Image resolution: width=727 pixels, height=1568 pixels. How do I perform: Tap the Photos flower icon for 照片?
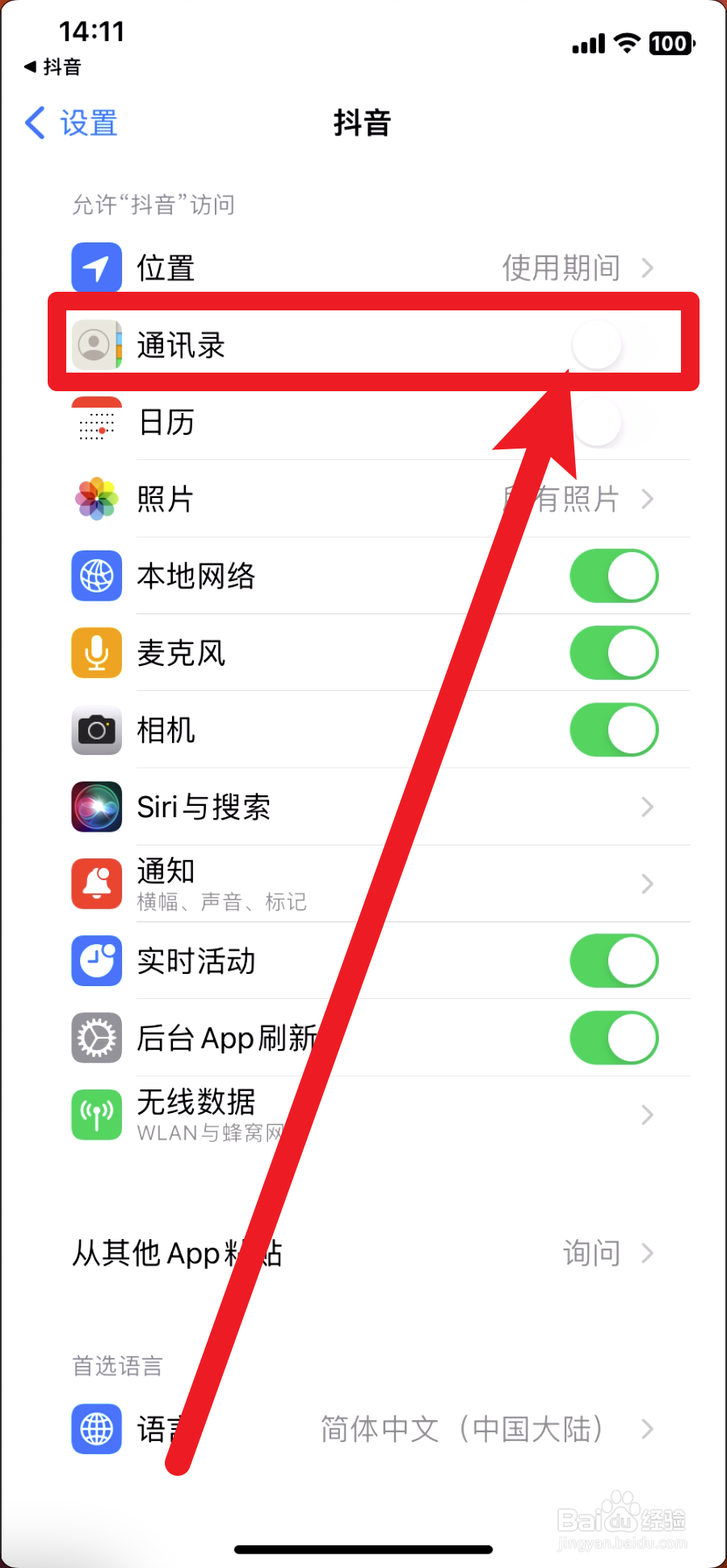click(96, 499)
